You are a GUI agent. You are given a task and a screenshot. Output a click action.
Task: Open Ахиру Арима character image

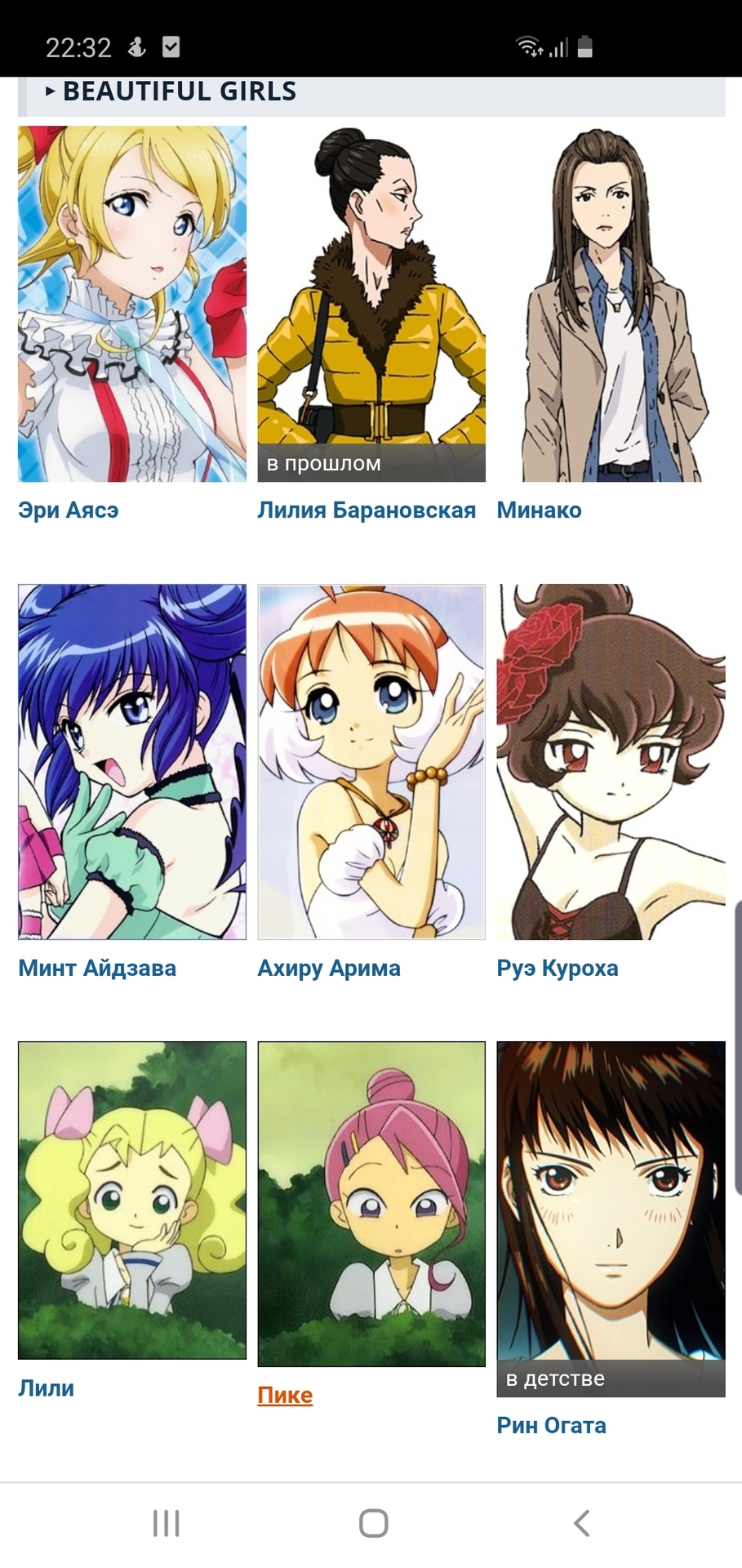point(371,761)
